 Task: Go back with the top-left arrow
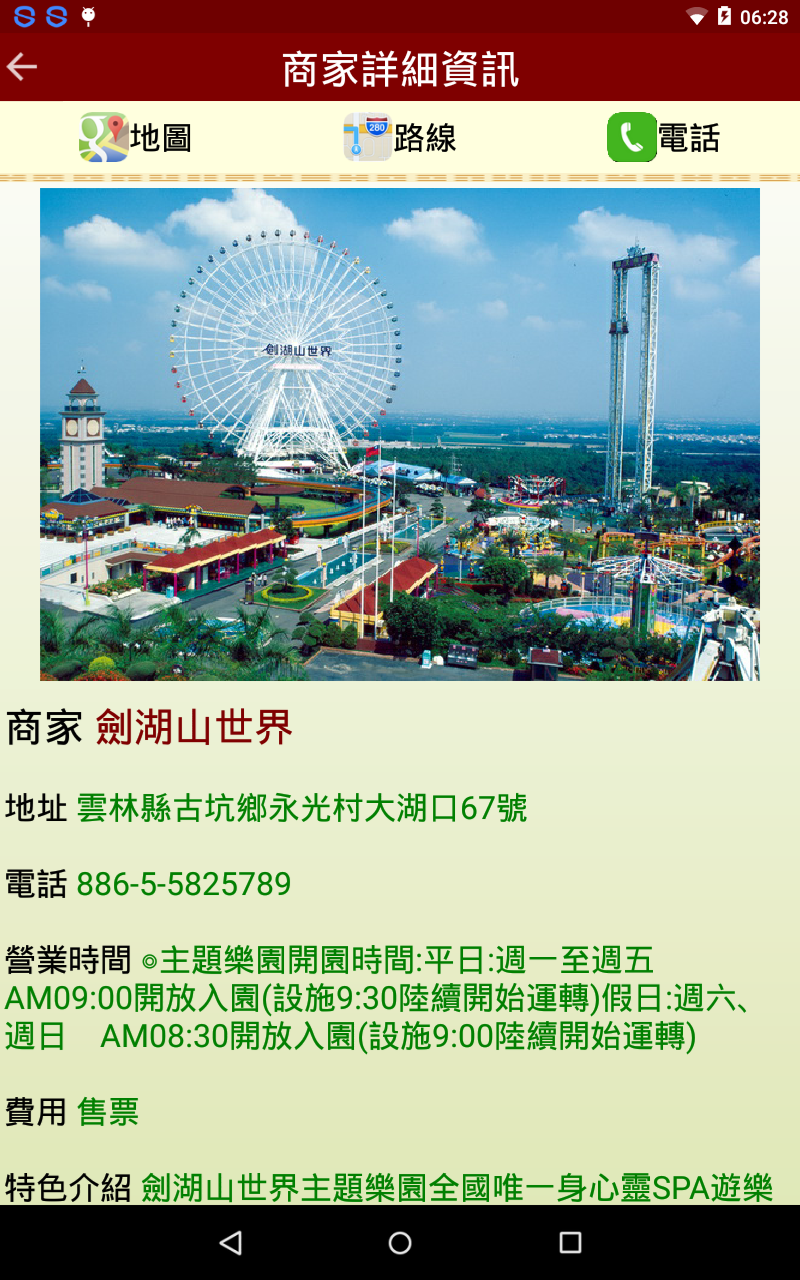coord(22,67)
